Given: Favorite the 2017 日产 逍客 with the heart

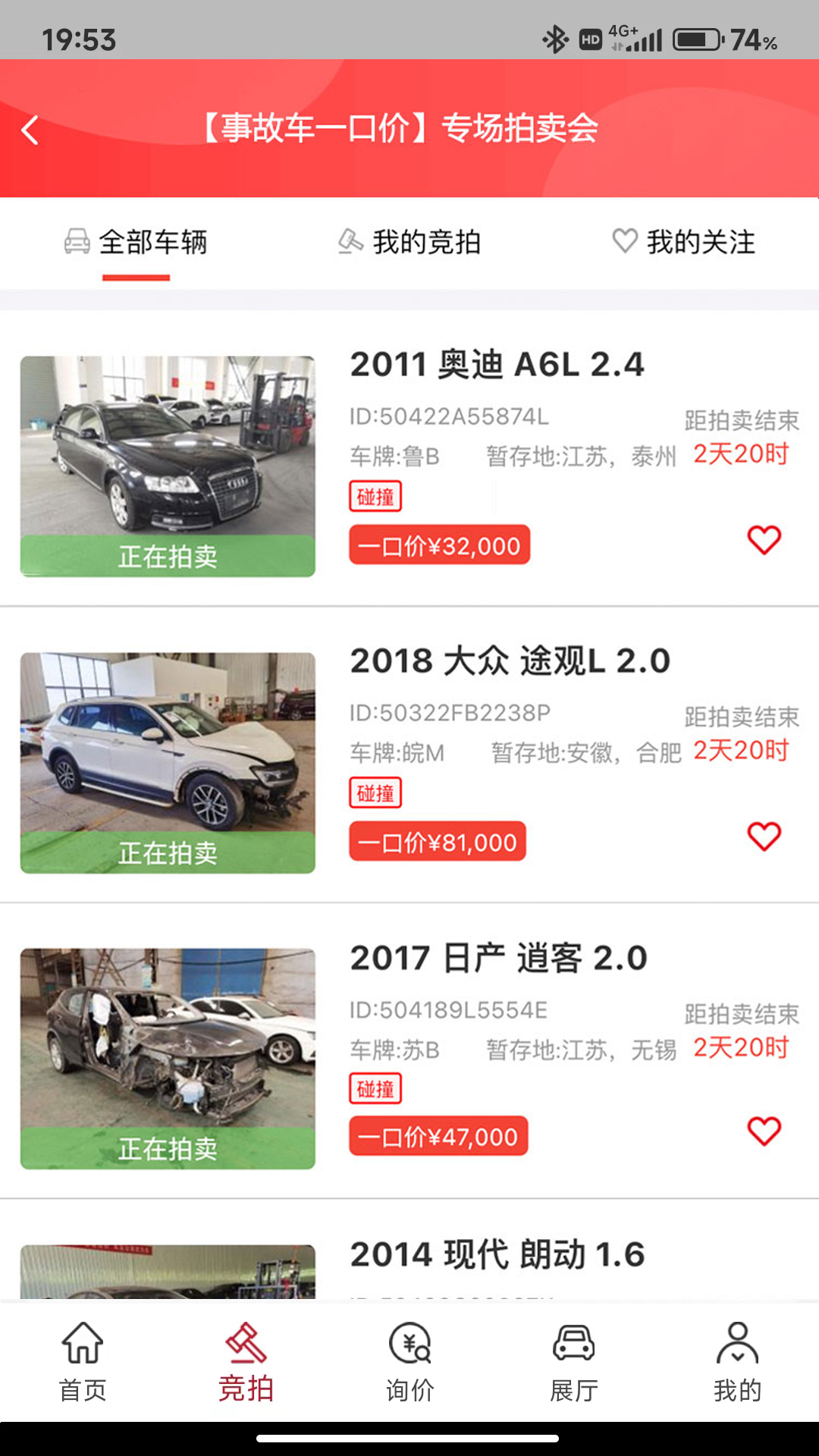Looking at the screenshot, I should click(764, 1131).
